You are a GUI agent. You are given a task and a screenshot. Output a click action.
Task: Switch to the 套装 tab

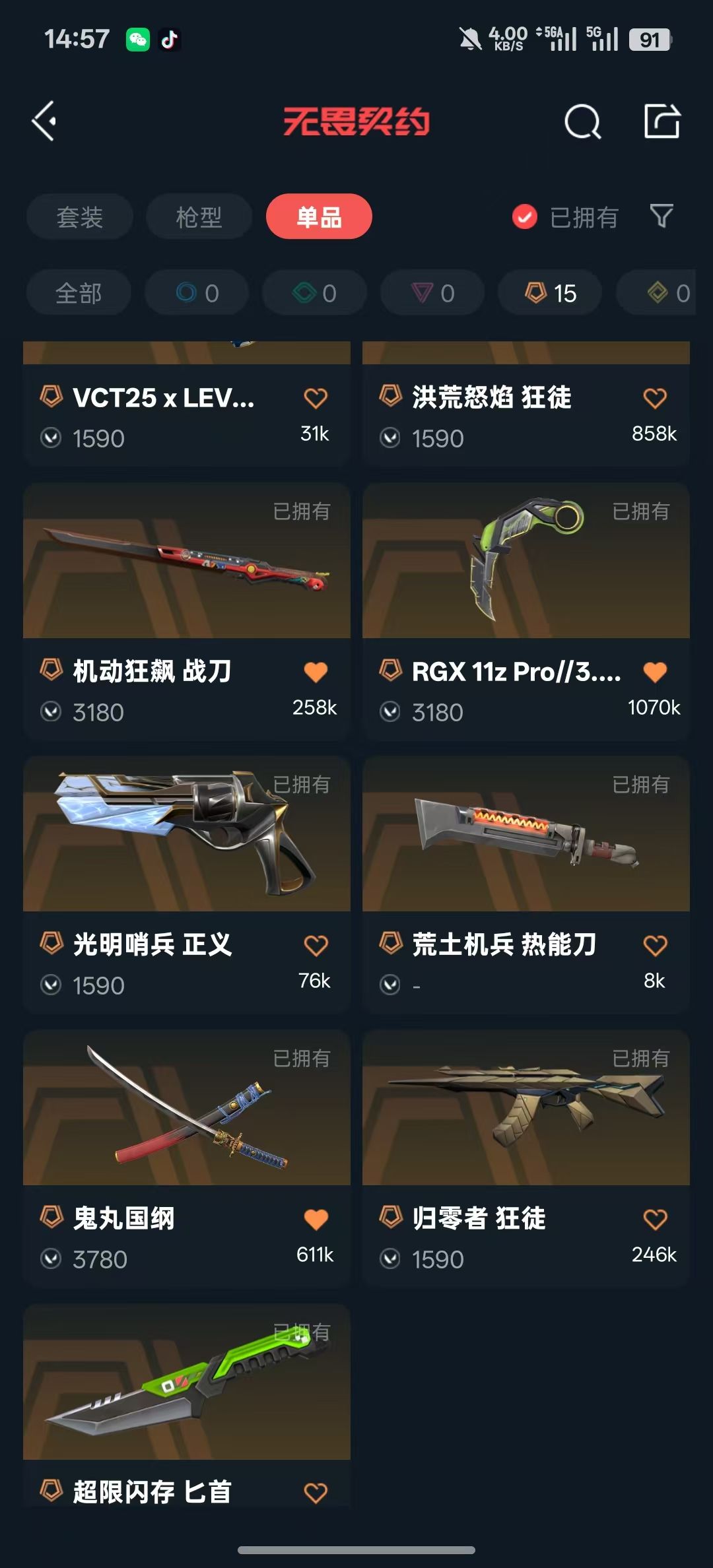click(80, 216)
